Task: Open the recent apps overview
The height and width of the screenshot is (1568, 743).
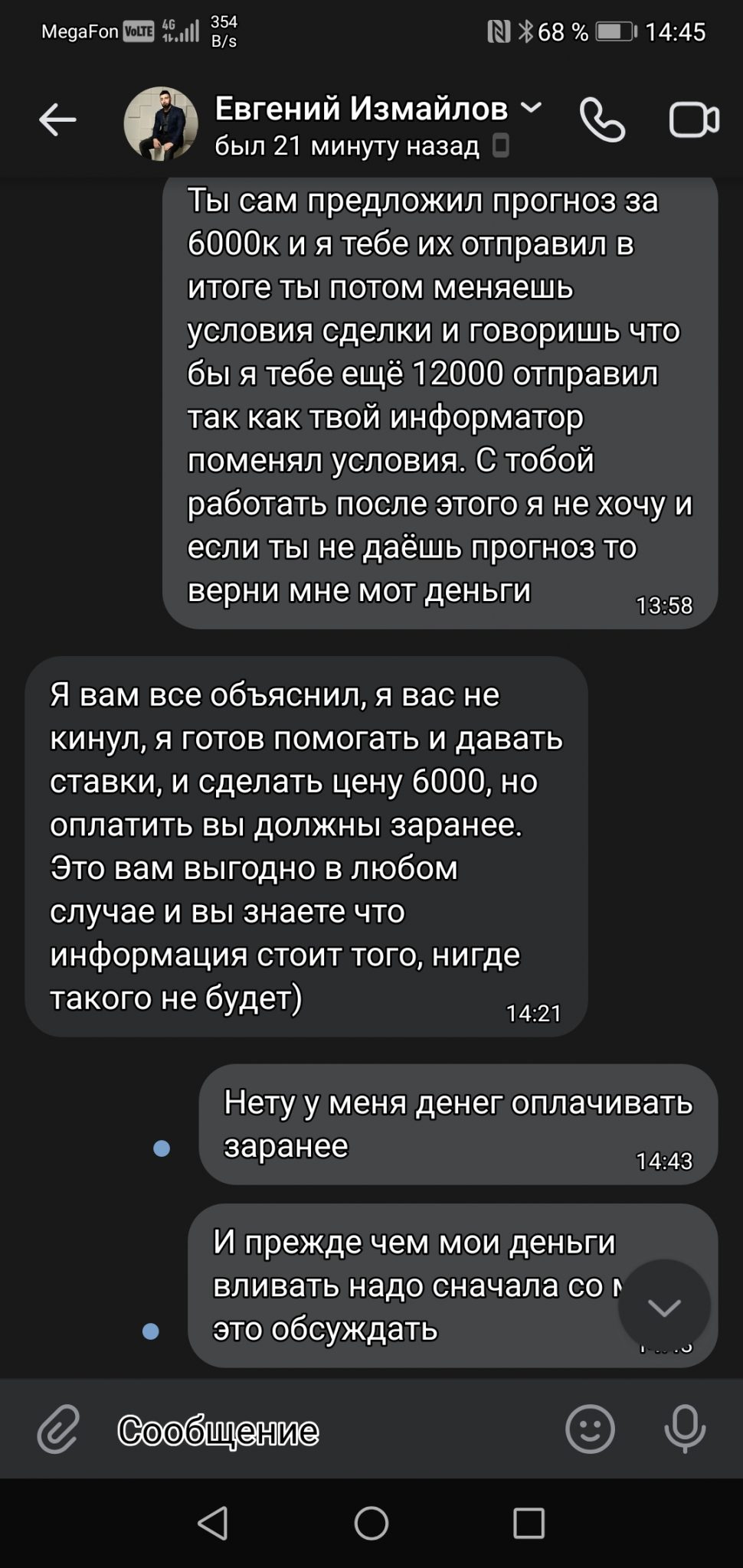Action: click(529, 1523)
